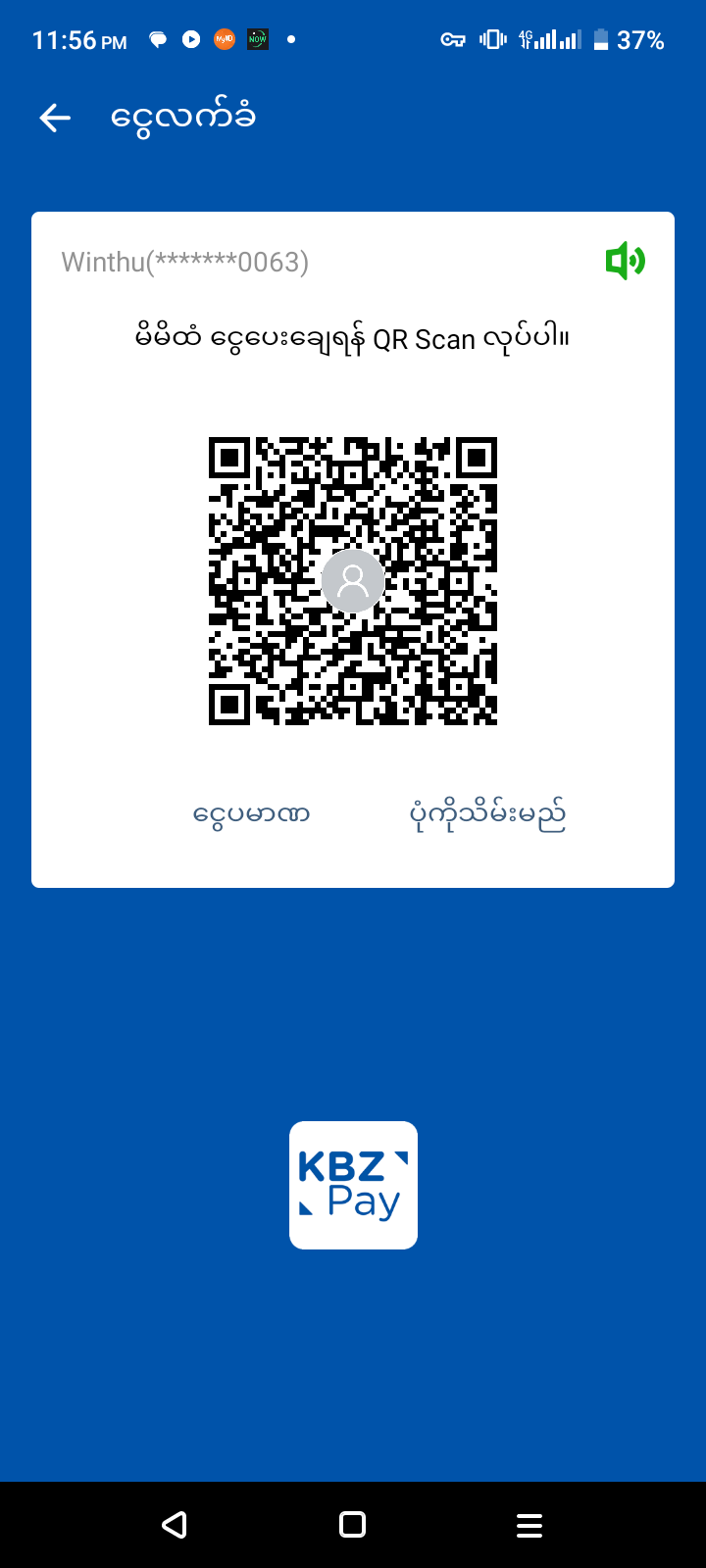Tap ငွေပမာဏ to set amount
The height and width of the screenshot is (1568, 706).
tap(251, 814)
